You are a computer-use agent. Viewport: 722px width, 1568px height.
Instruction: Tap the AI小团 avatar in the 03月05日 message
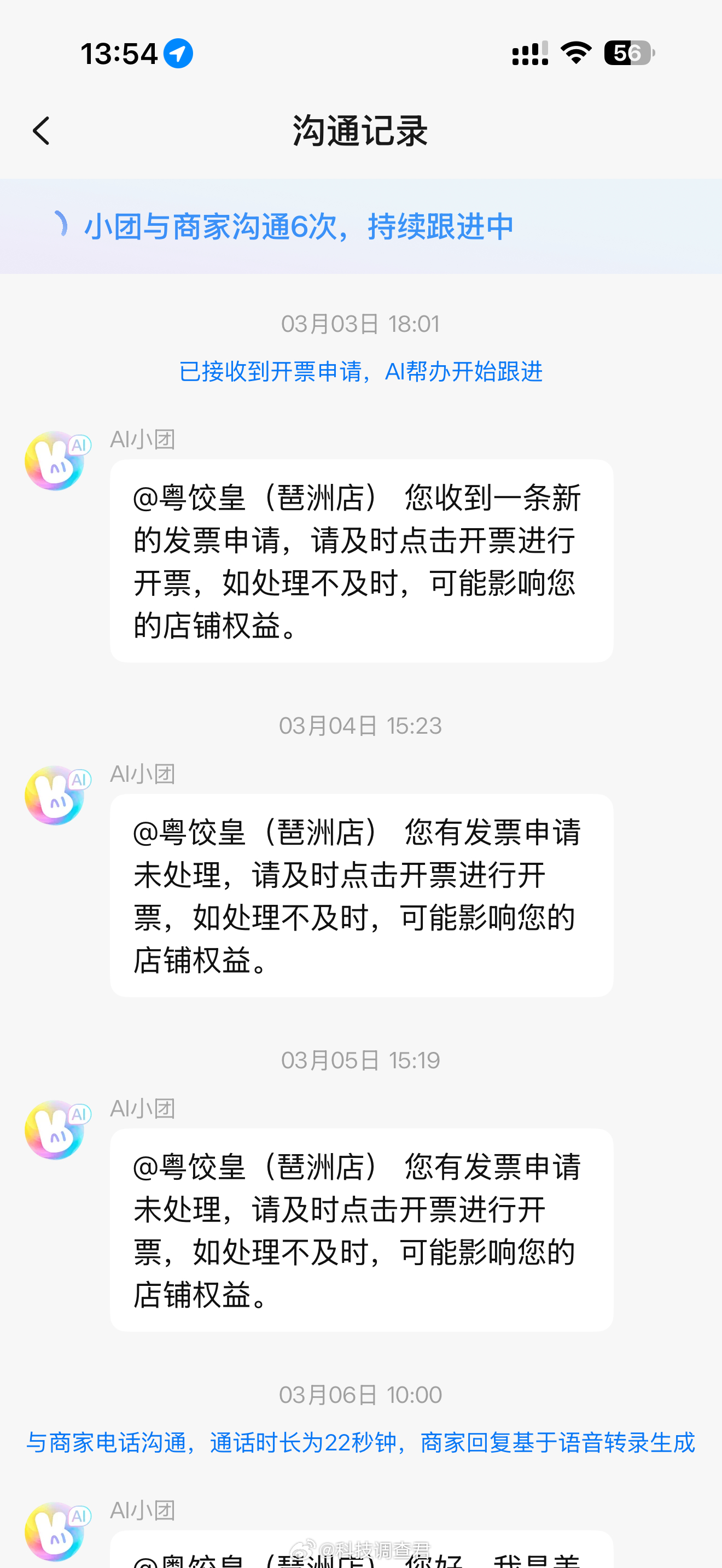click(56, 1129)
